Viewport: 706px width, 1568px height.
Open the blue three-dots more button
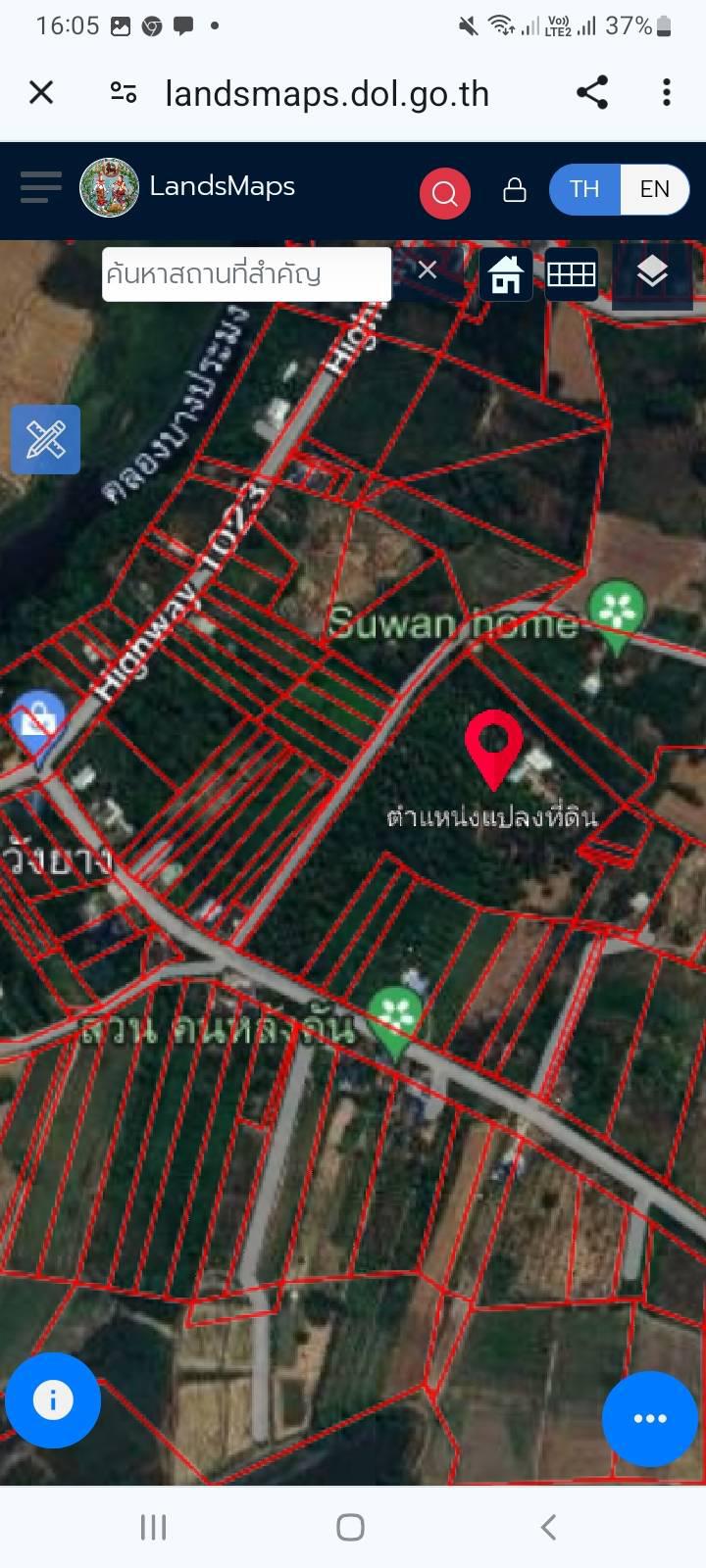coord(650,1418)
